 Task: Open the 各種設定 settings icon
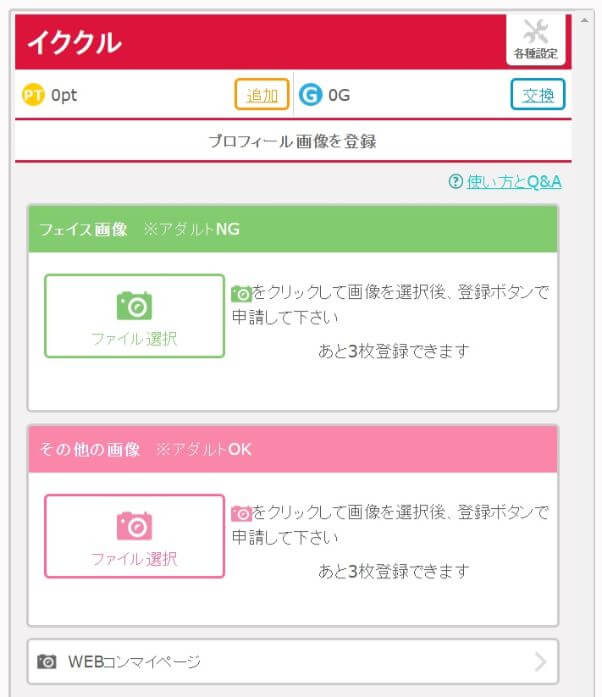coord(535,40)
